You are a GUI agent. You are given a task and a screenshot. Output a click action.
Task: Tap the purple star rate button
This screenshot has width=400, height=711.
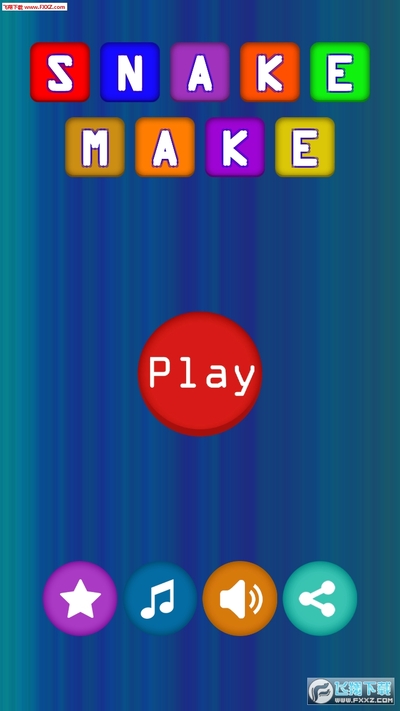pos(80,598)
